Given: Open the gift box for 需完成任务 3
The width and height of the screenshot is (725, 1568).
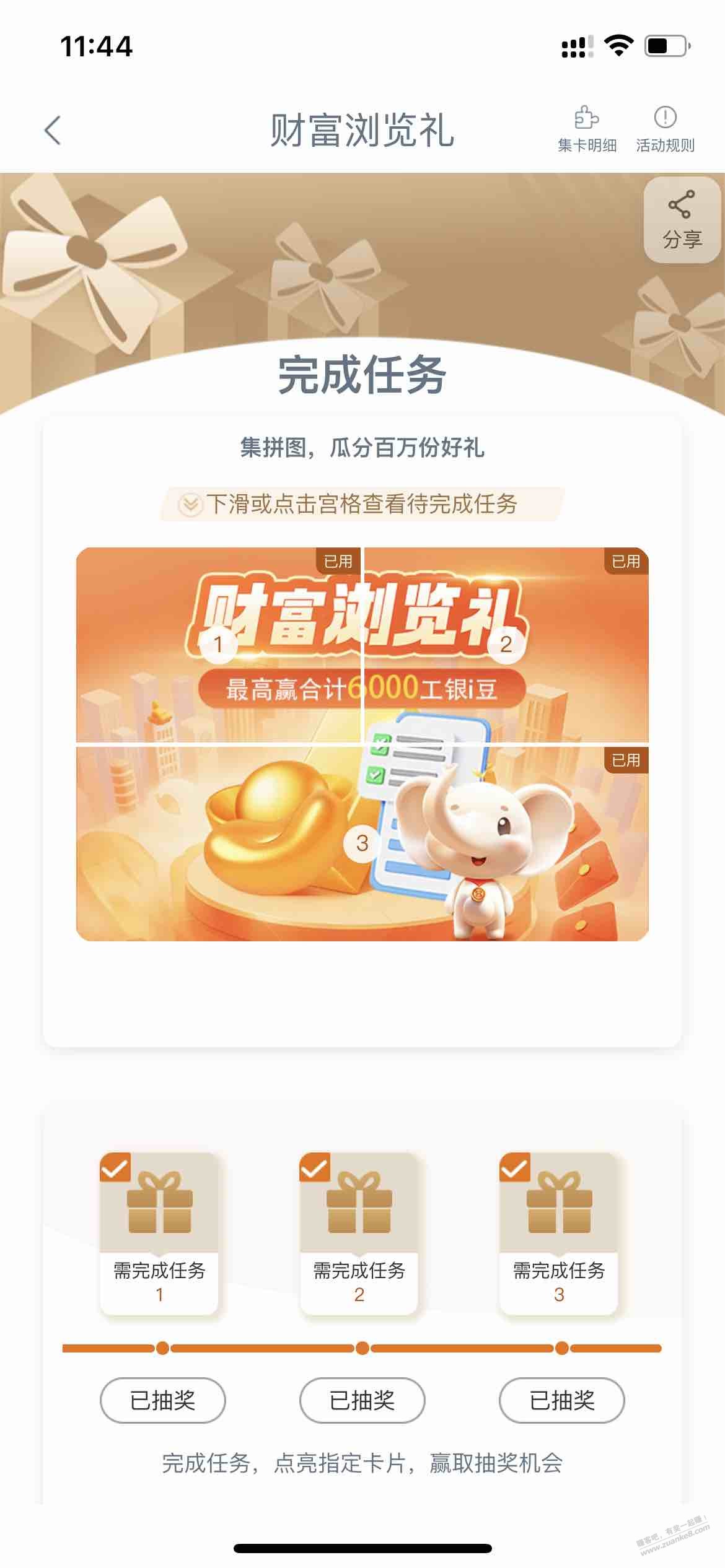Looking at the screenshot, I should click(559, 1203).
